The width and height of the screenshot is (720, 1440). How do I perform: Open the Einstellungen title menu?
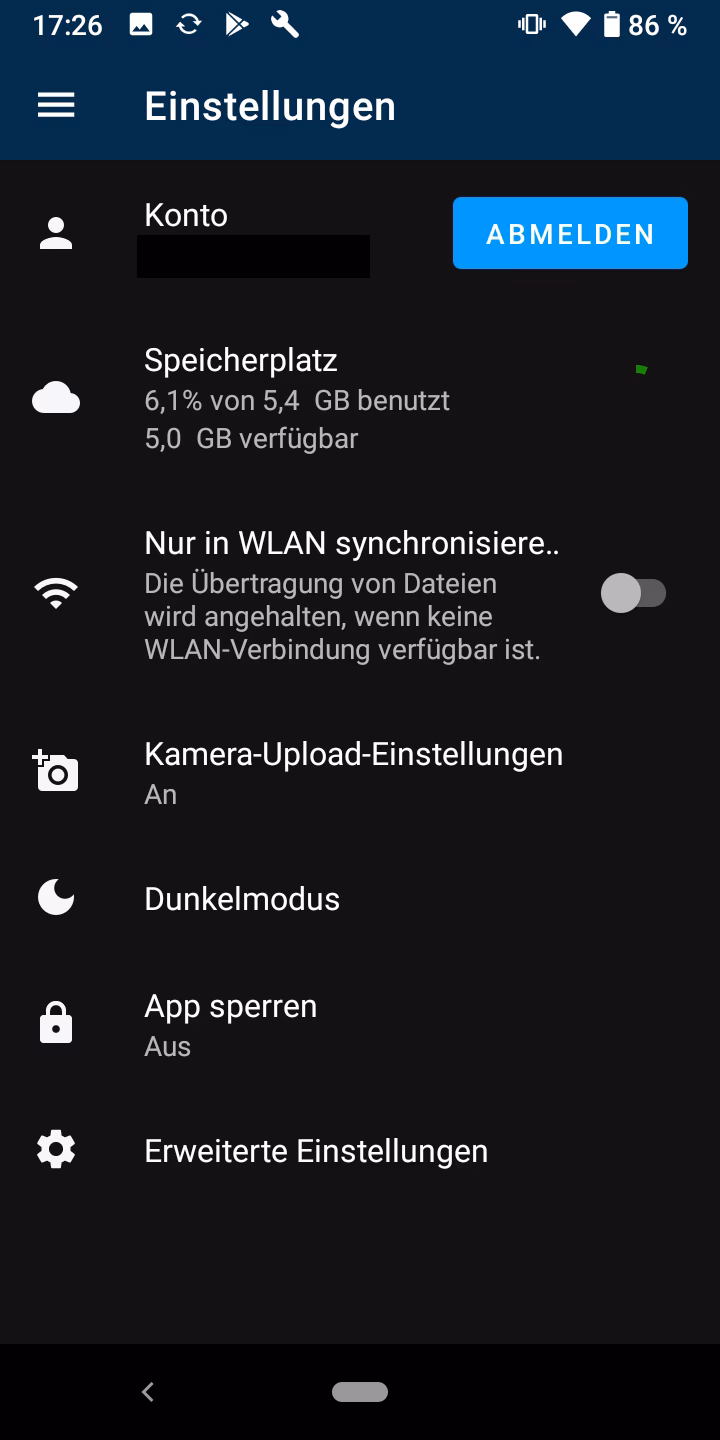269,105
